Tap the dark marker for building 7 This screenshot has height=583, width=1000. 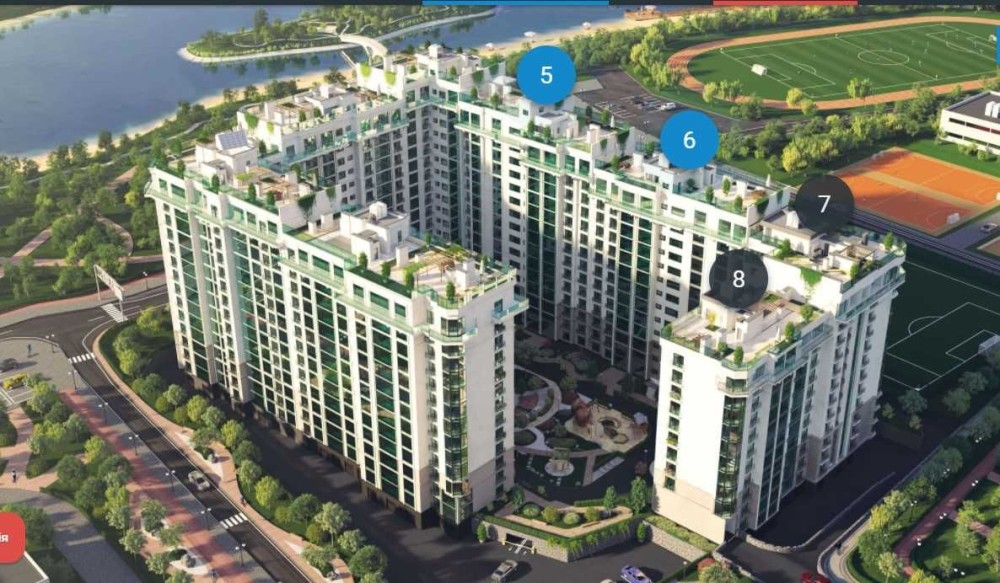point(824,204)
